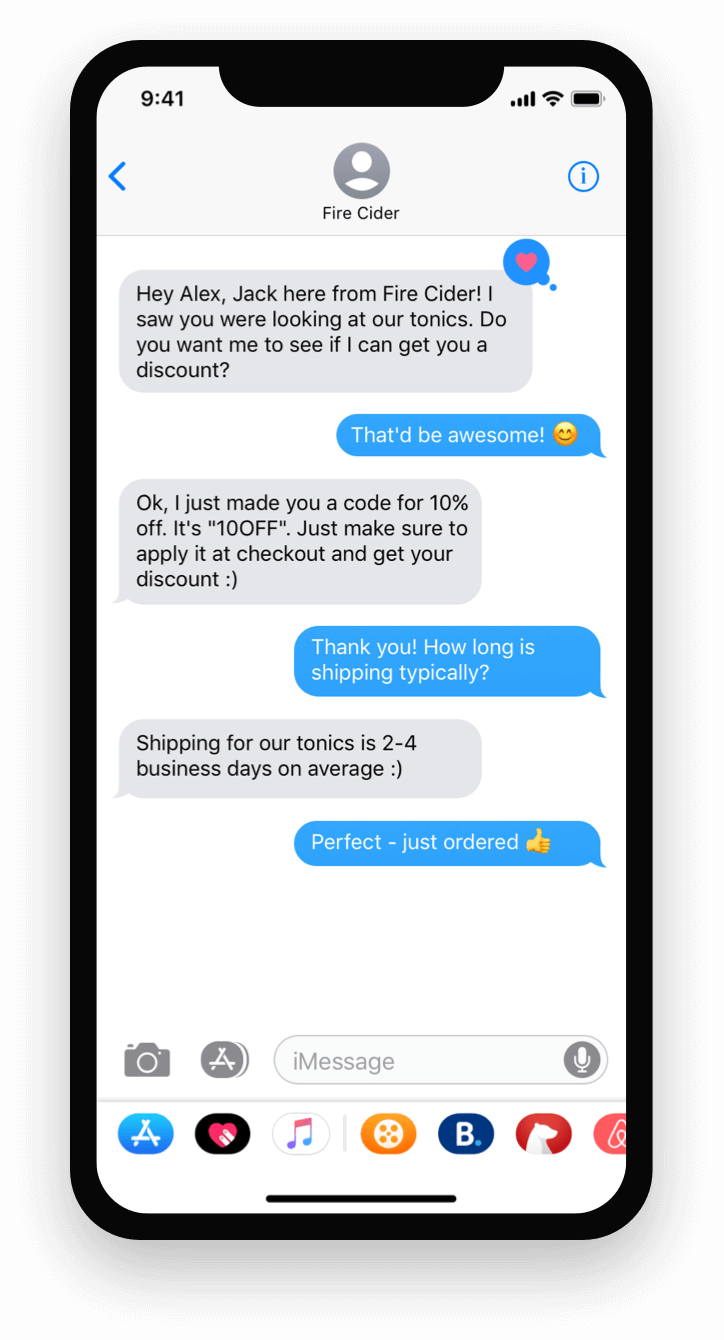The image size is (724, 1340).
Task: Open the camera to attach a photo
Action: [x=147, y=1060]
